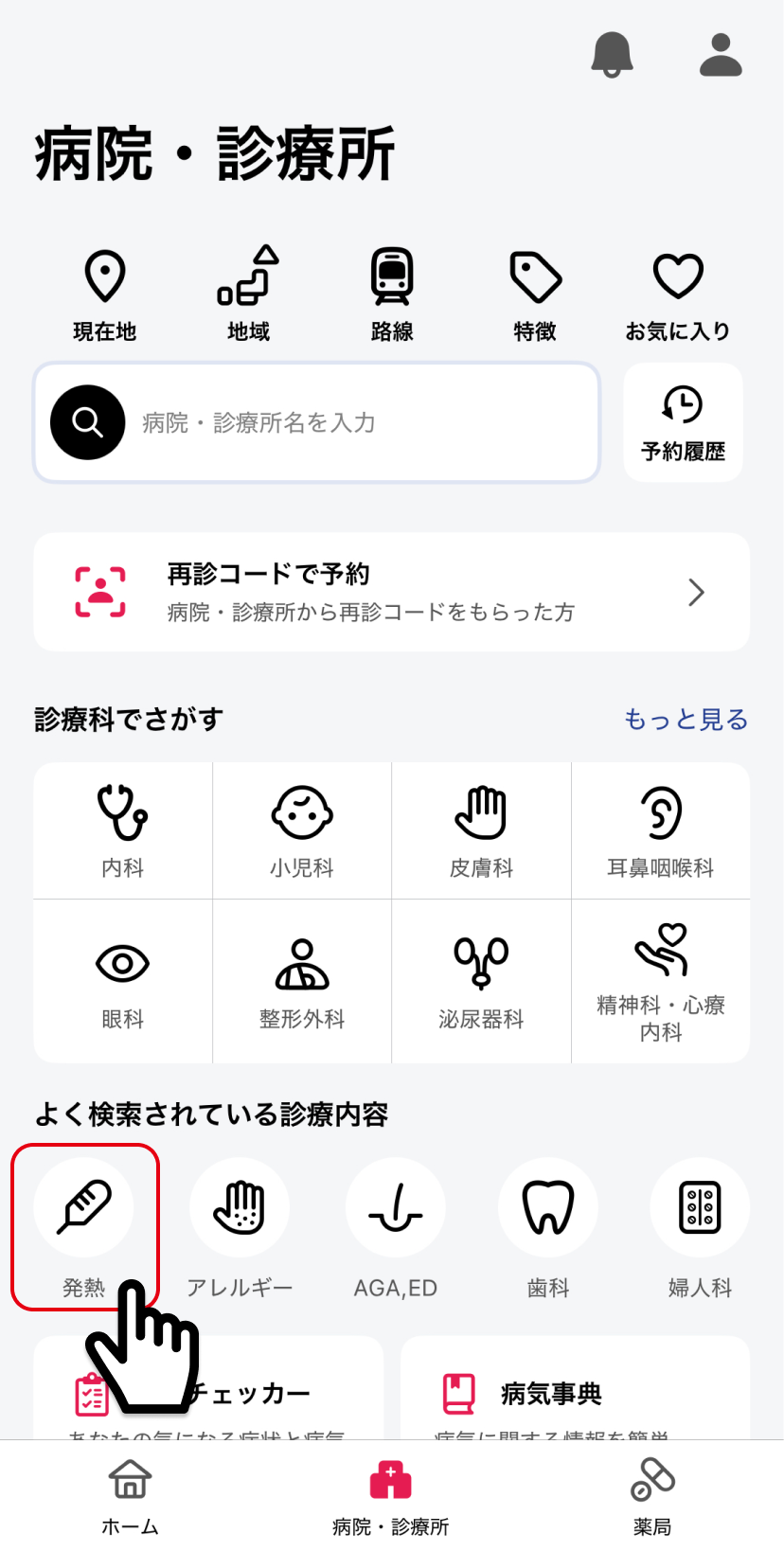Select 小児科 department
The height and width of the screenshot is (1551, 784).
click(x=302, y=830)
